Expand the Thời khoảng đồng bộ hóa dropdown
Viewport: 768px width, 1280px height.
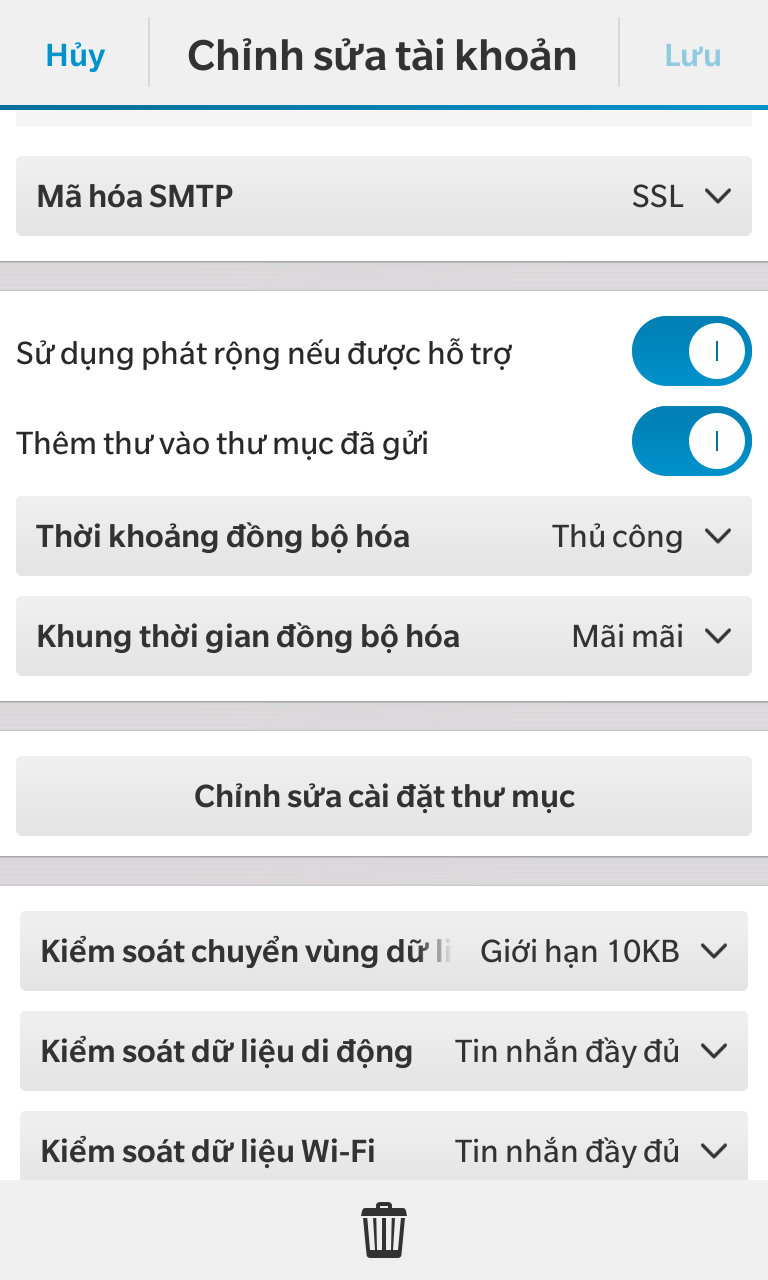tap(384, 536)
